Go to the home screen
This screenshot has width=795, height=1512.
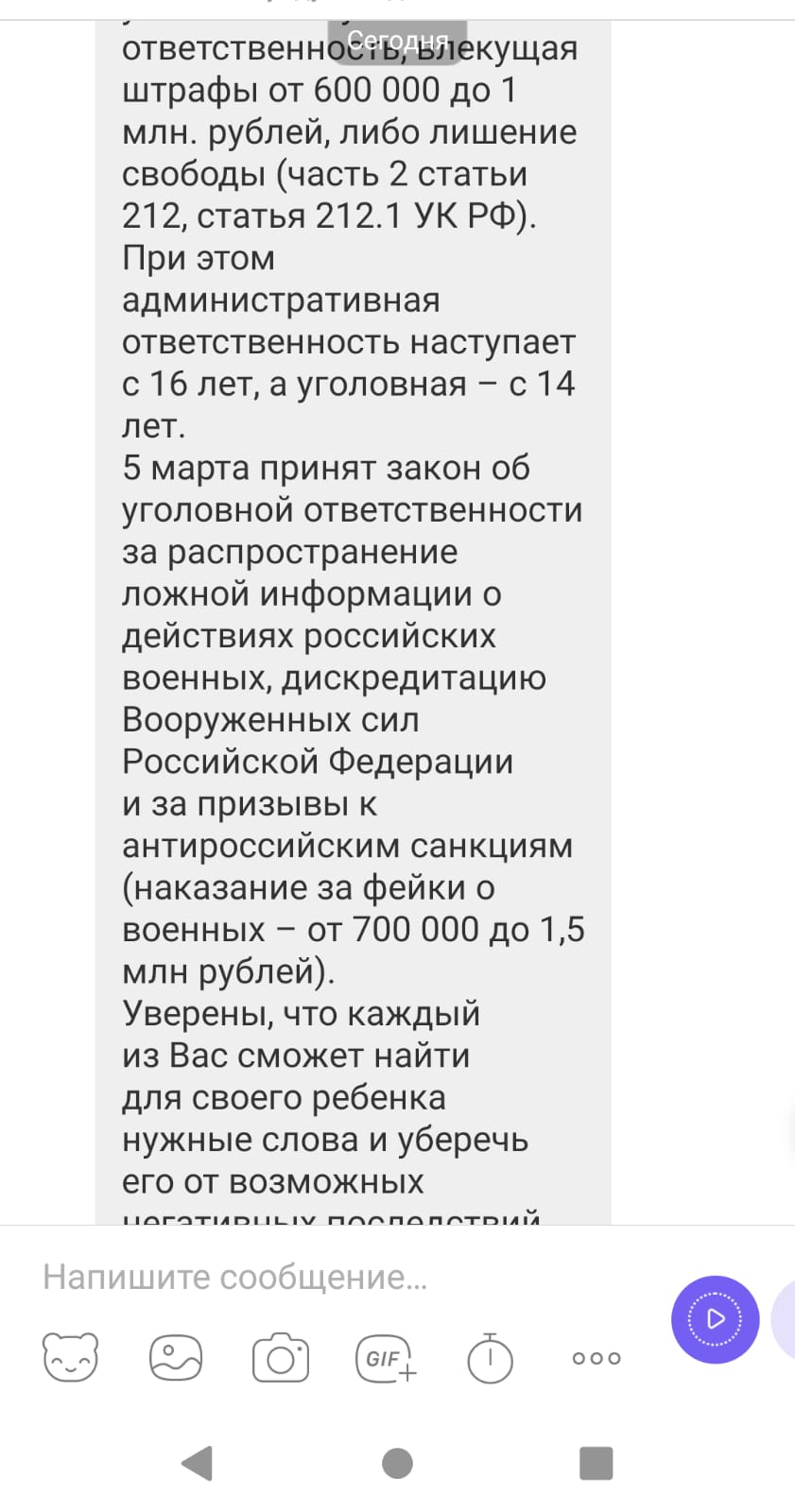397,1463
